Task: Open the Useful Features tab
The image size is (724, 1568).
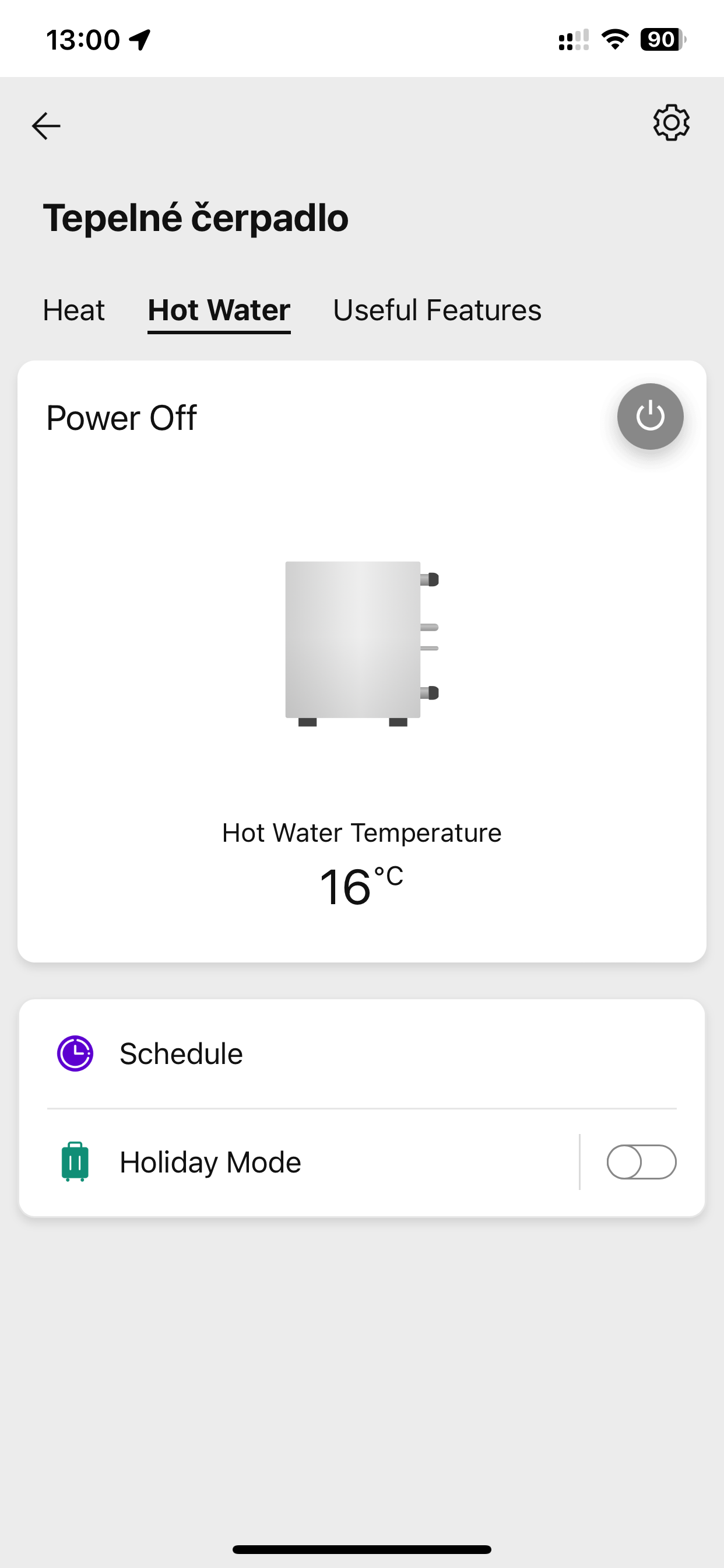Action: pyautogui.click(x=437, y=310)
